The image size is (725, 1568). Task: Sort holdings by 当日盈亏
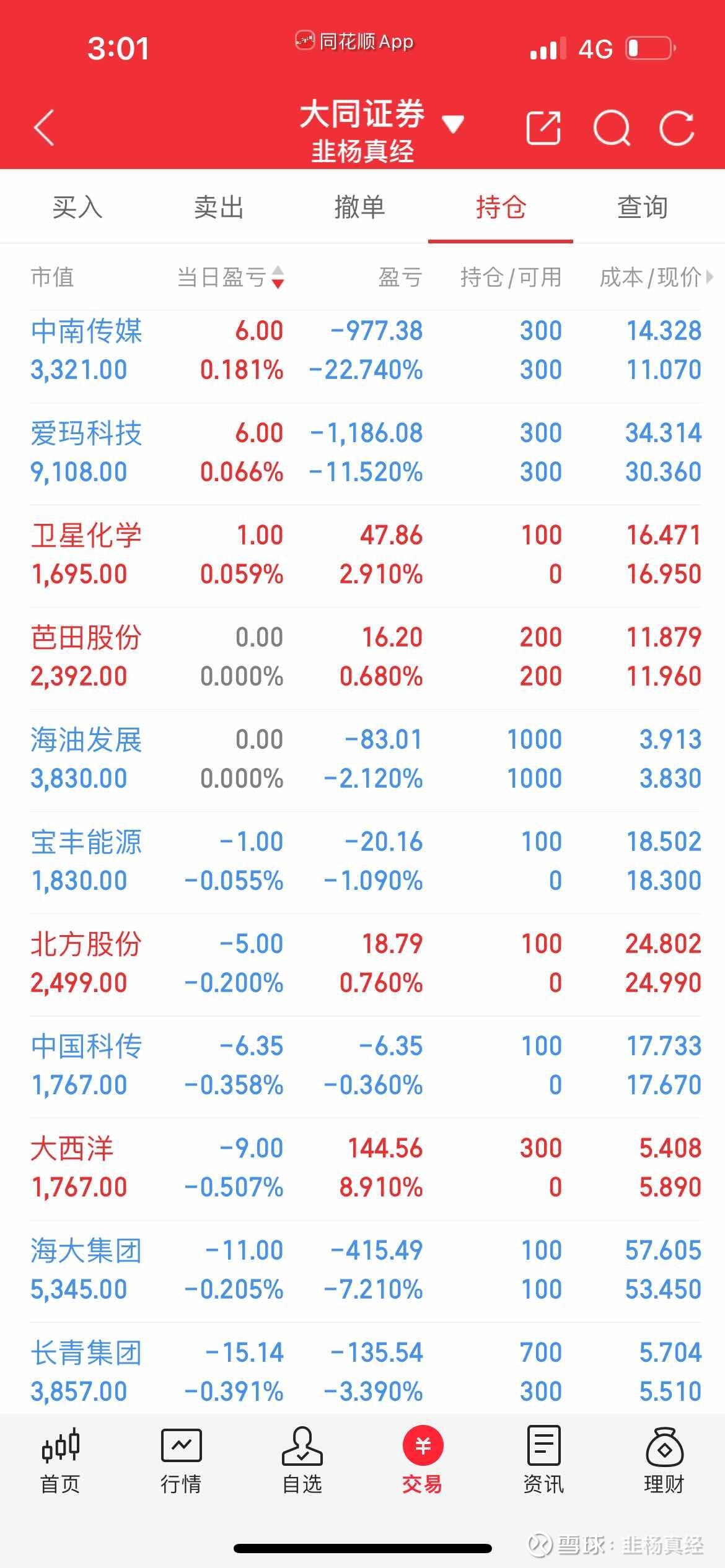pyautogui.click(x=231, y=277)
